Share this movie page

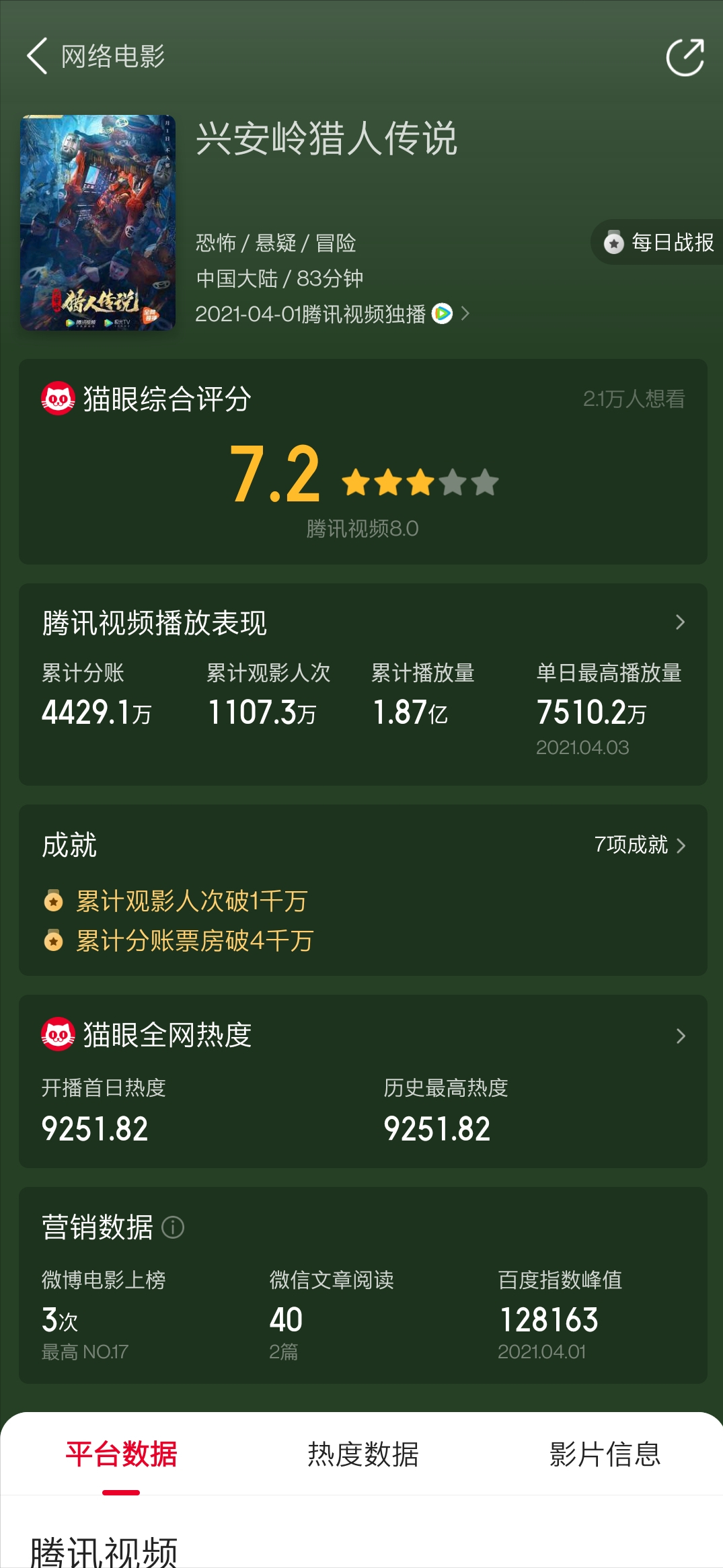[685, 56]
